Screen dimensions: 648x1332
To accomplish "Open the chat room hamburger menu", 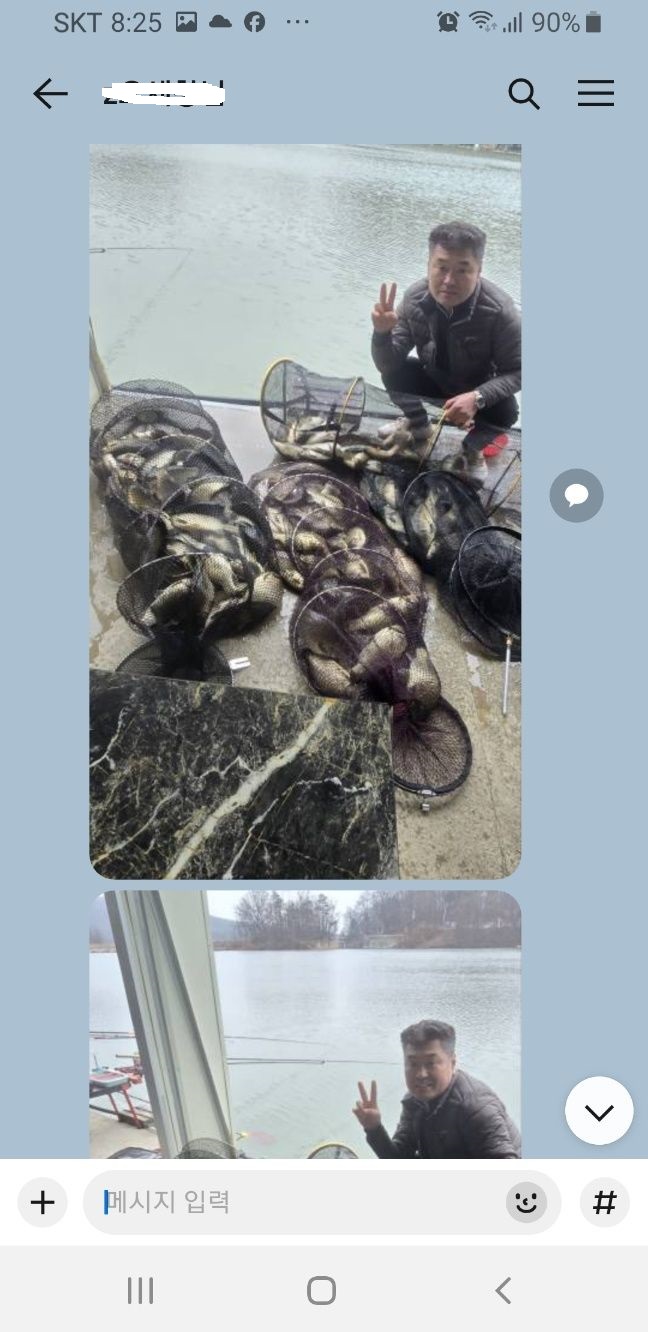I will click(595, 94).
